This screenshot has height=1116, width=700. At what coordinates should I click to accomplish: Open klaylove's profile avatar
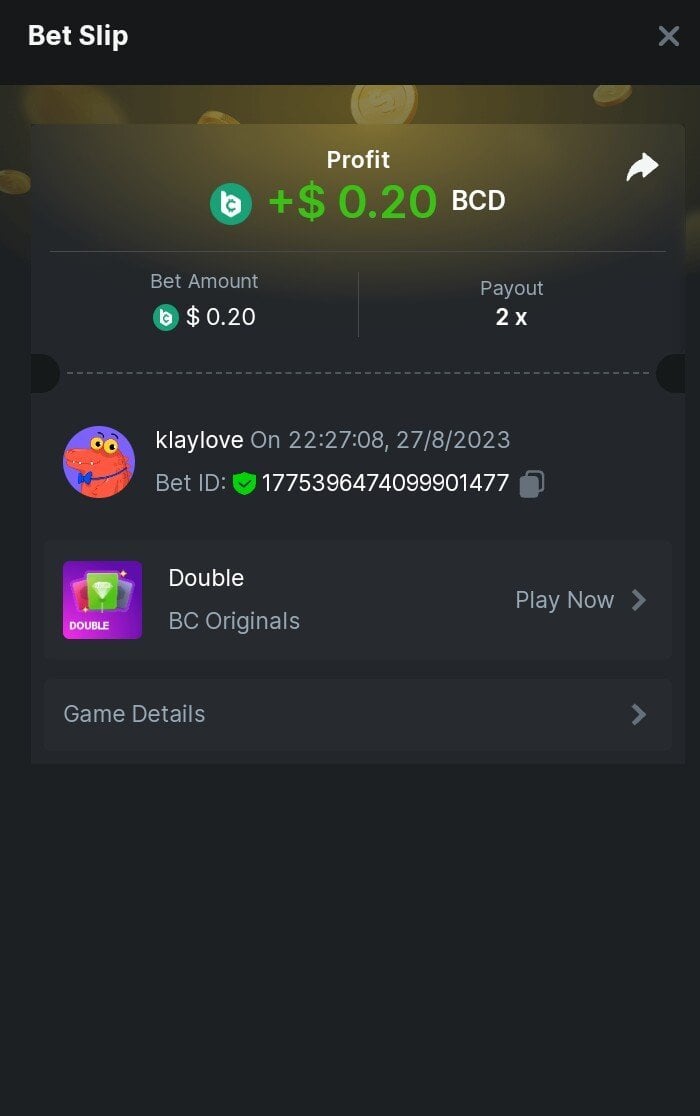pyautogui.click(x=99, y=462)
